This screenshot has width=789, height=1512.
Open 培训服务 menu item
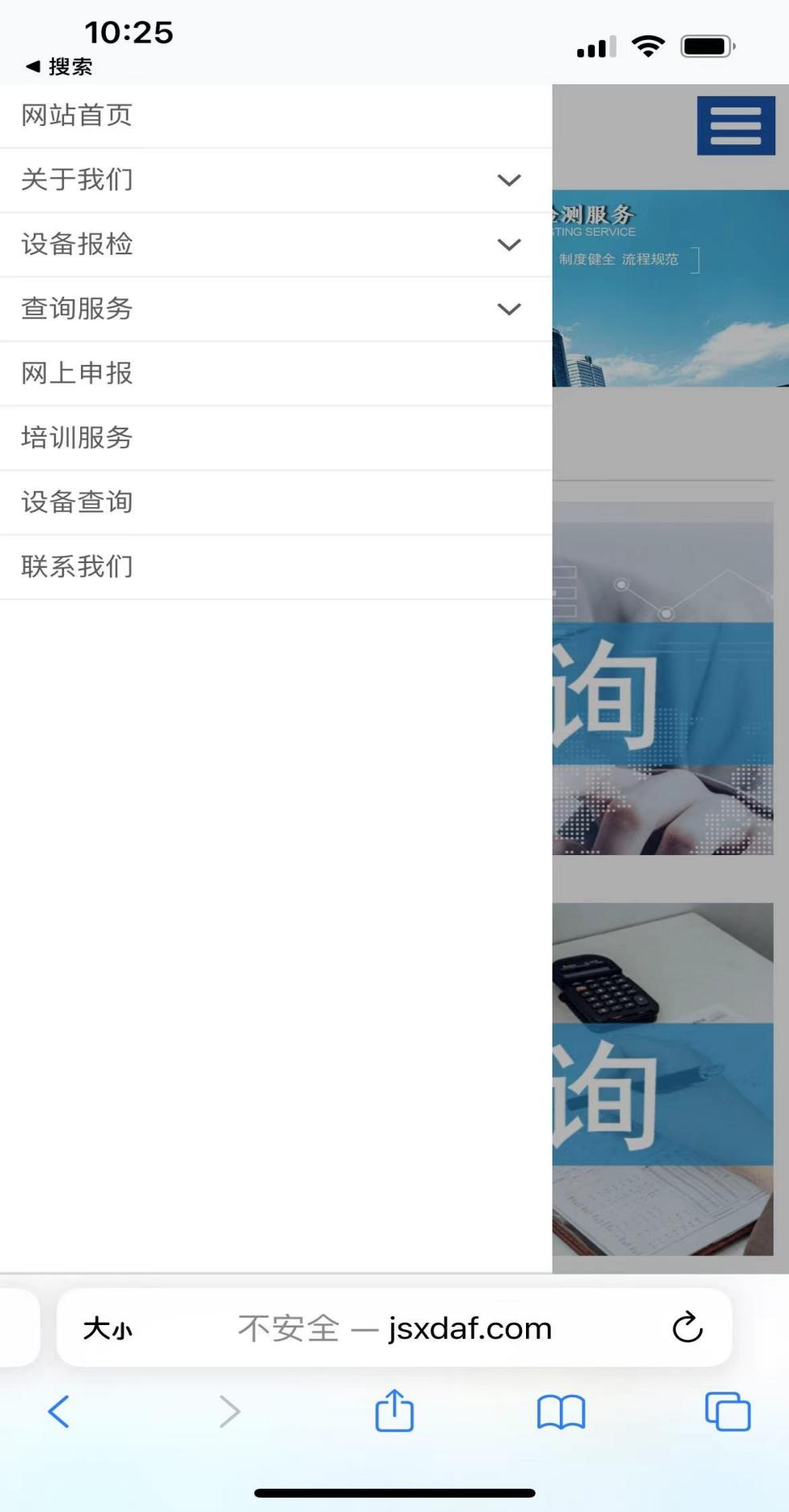77,438
